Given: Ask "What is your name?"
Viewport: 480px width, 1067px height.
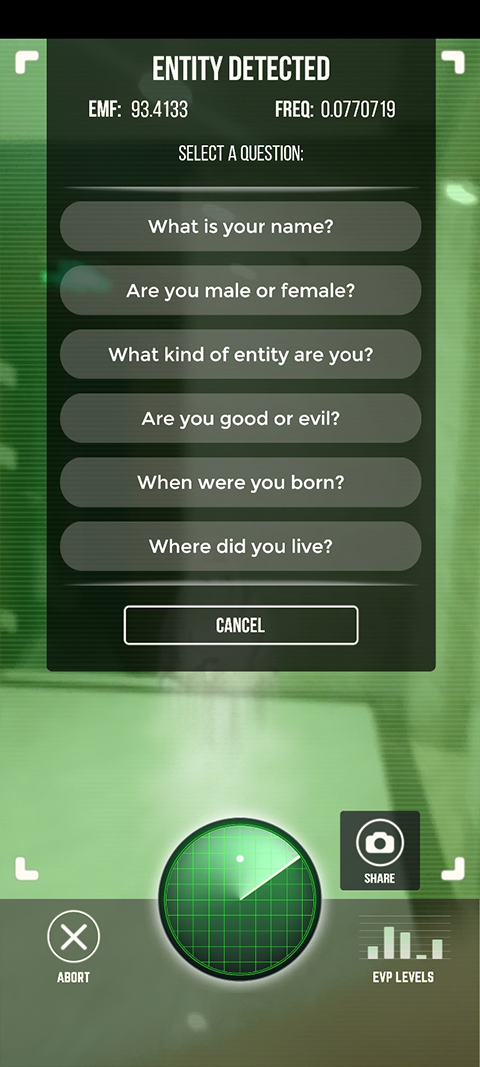Looking at the screenshot, I should click(x=240, y=226).
